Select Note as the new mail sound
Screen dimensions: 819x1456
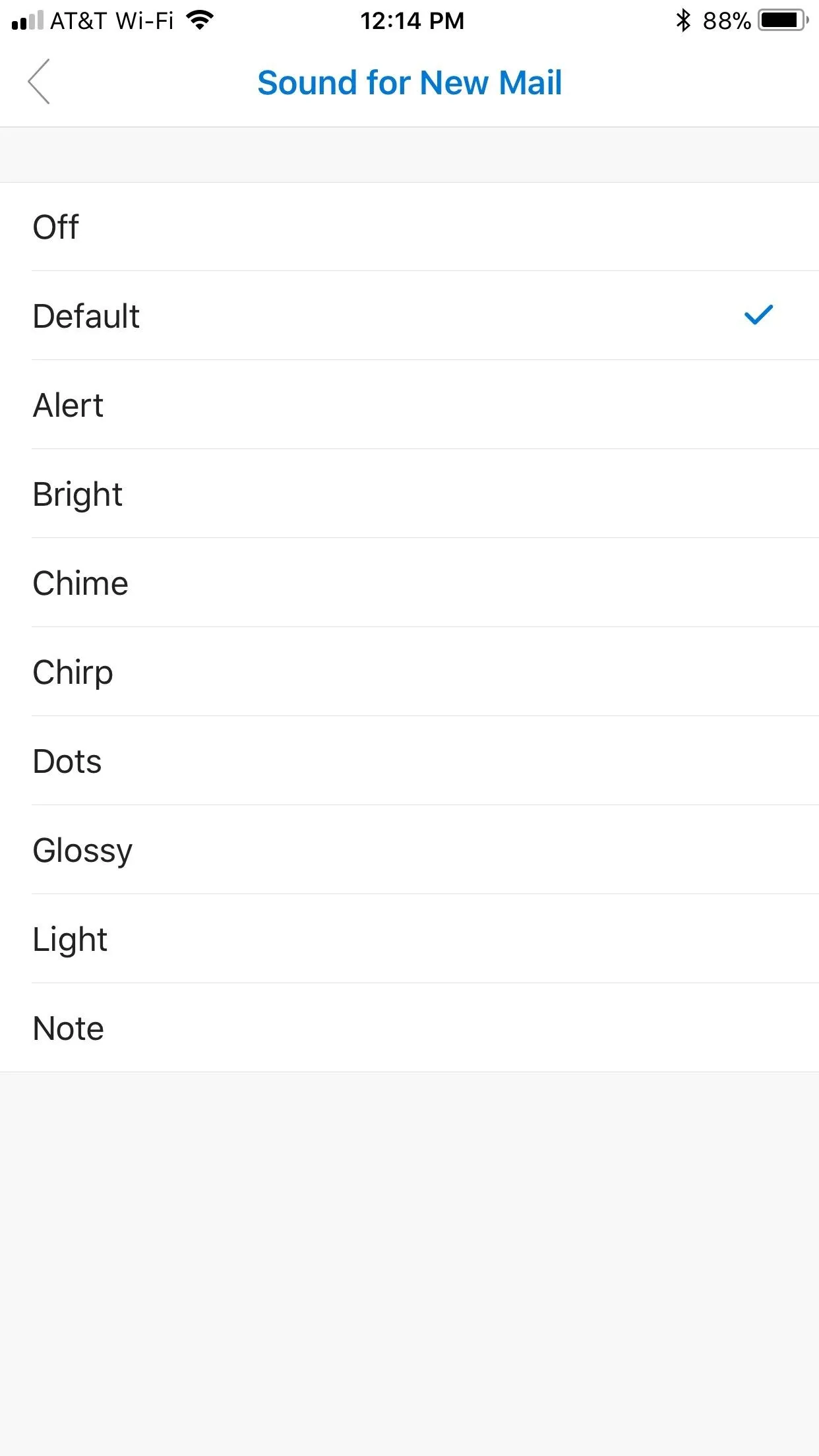(x=409, y=1028)
